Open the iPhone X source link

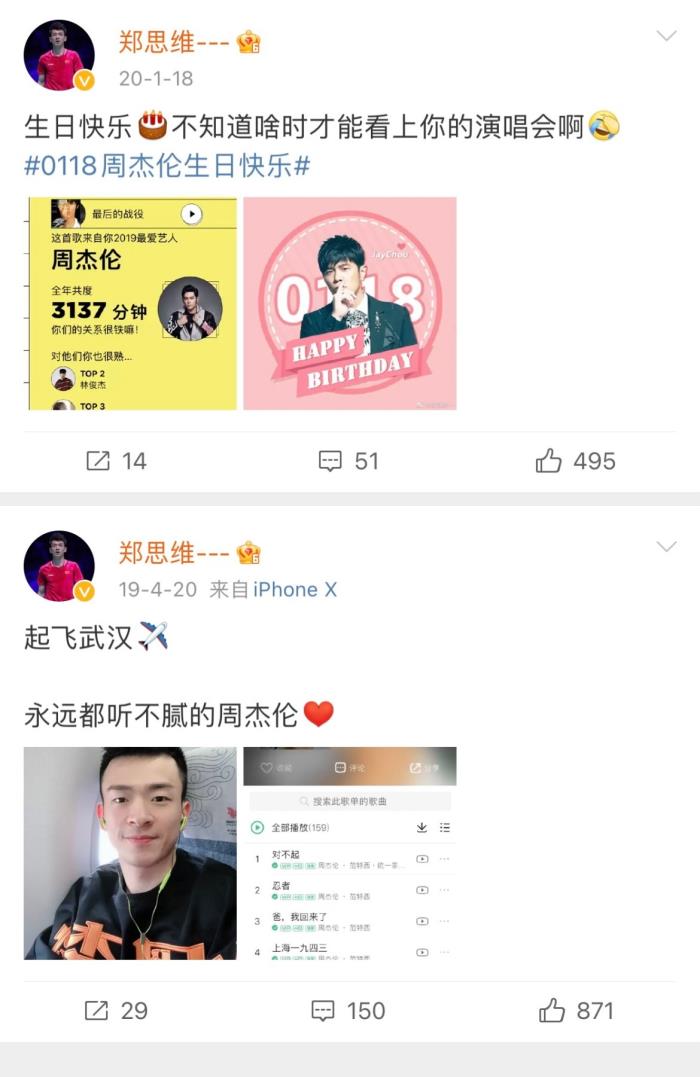pos(295,590)
